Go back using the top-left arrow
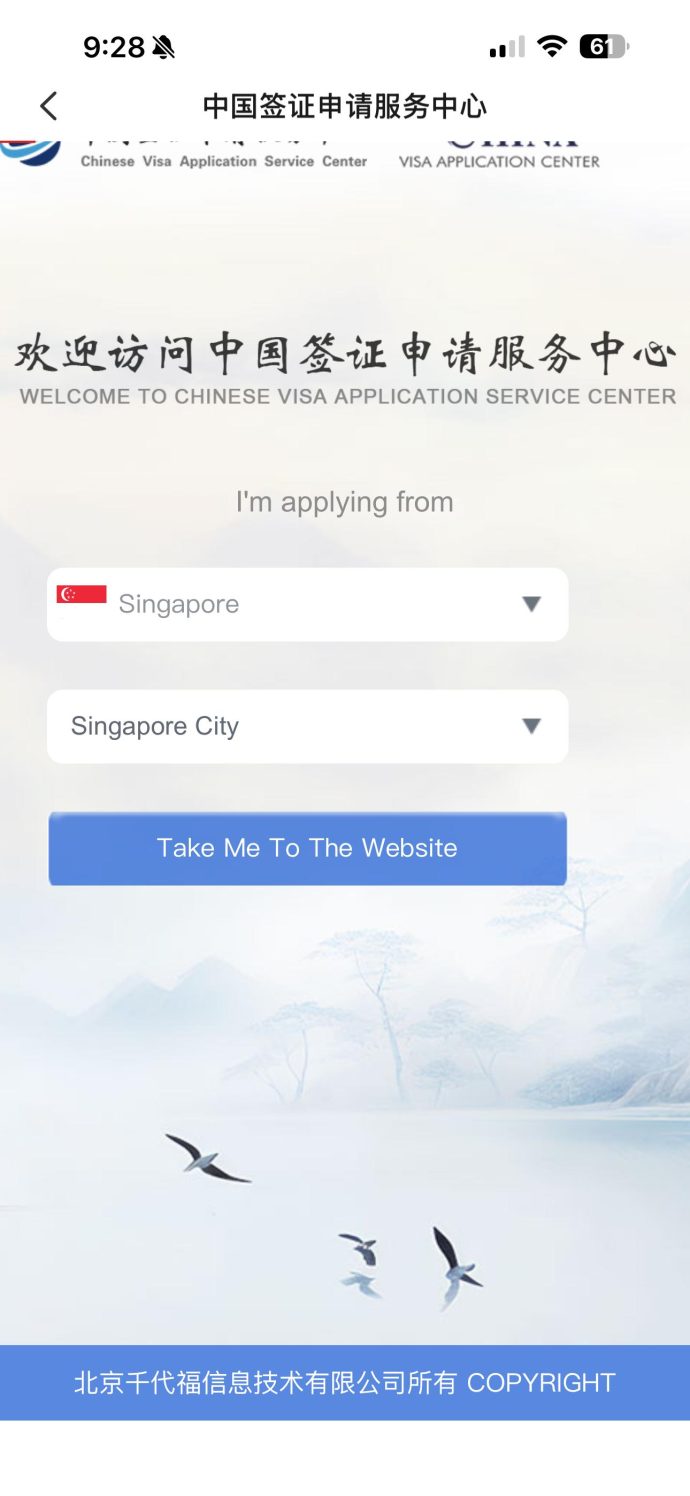The image size is (690, 1496). point(48,106)
